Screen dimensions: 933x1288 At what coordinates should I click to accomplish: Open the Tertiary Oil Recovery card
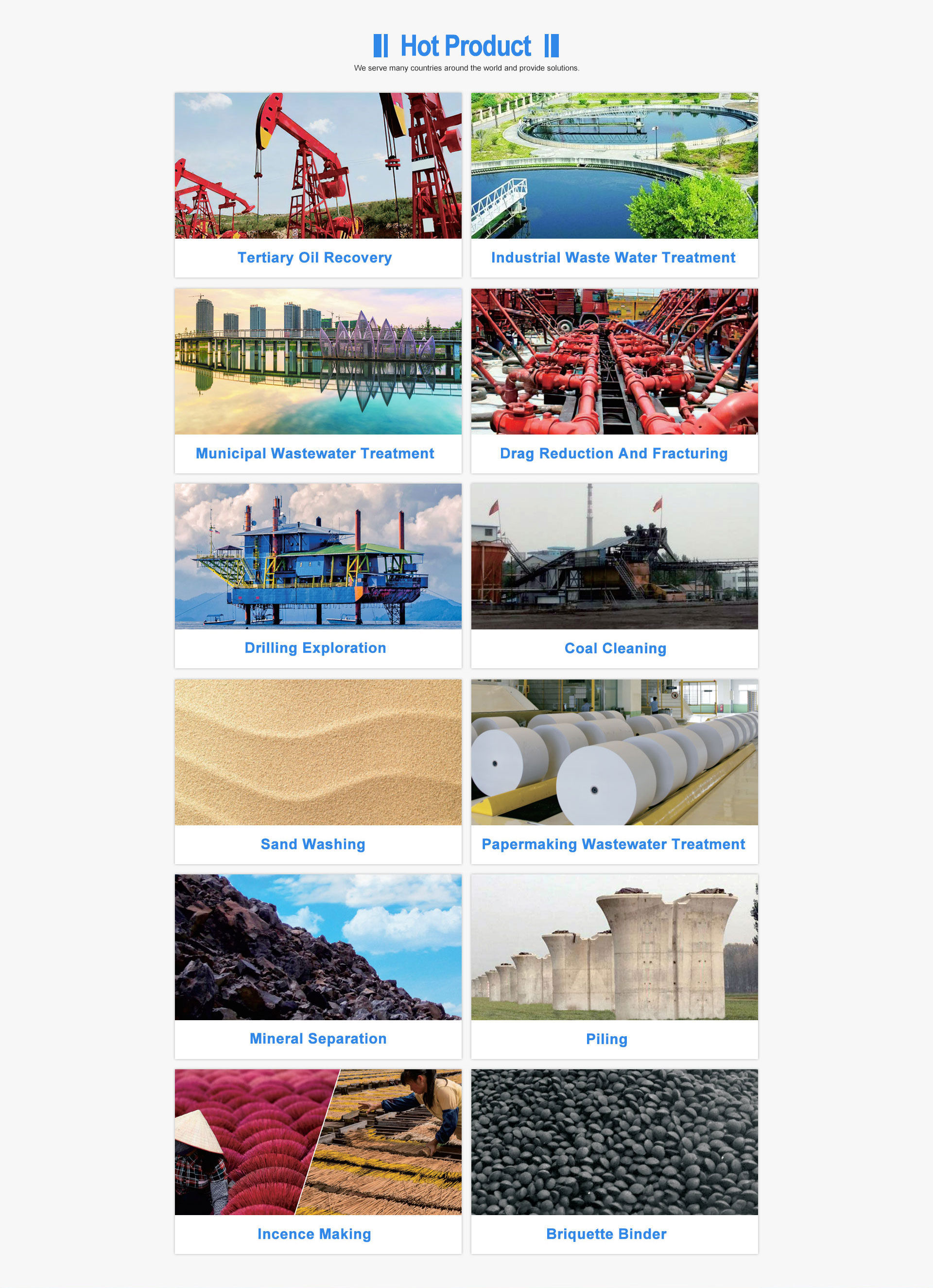pyautogui.click(x=318, y=185)
